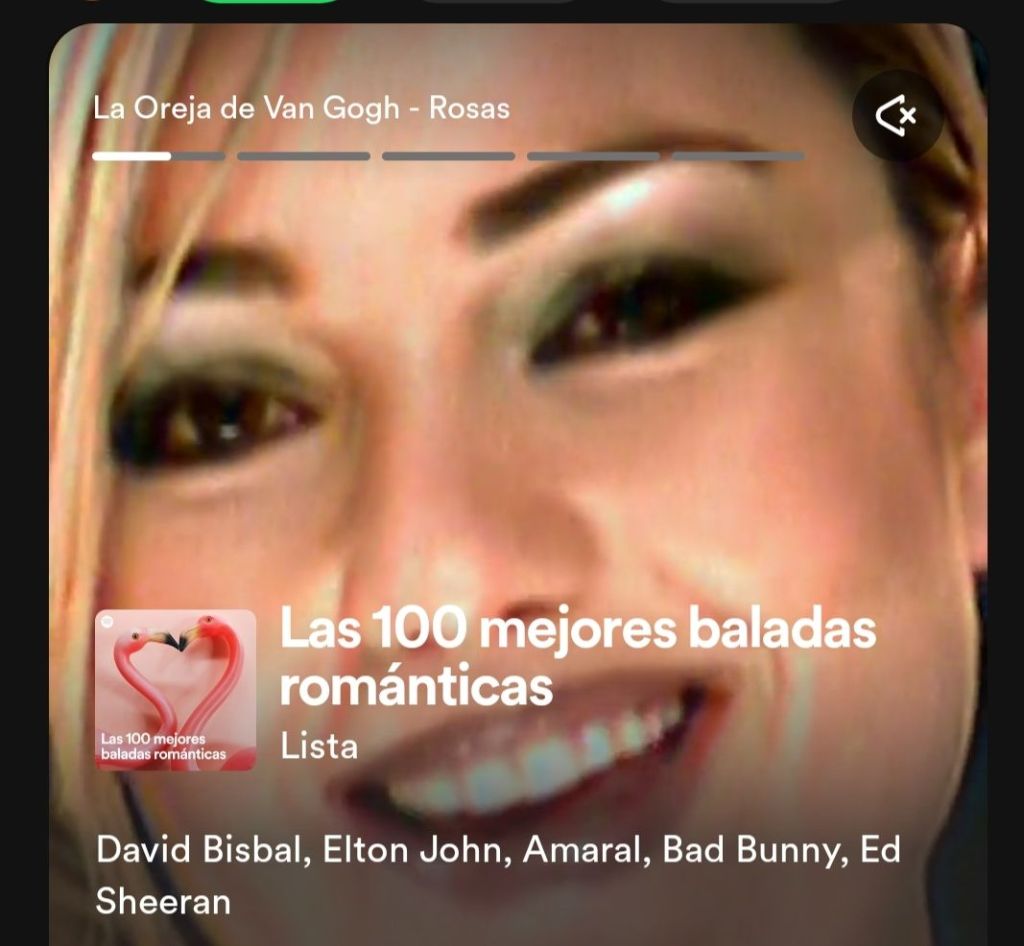
Task: Unmute the preview audio
Action: click(x=896, y=117)
